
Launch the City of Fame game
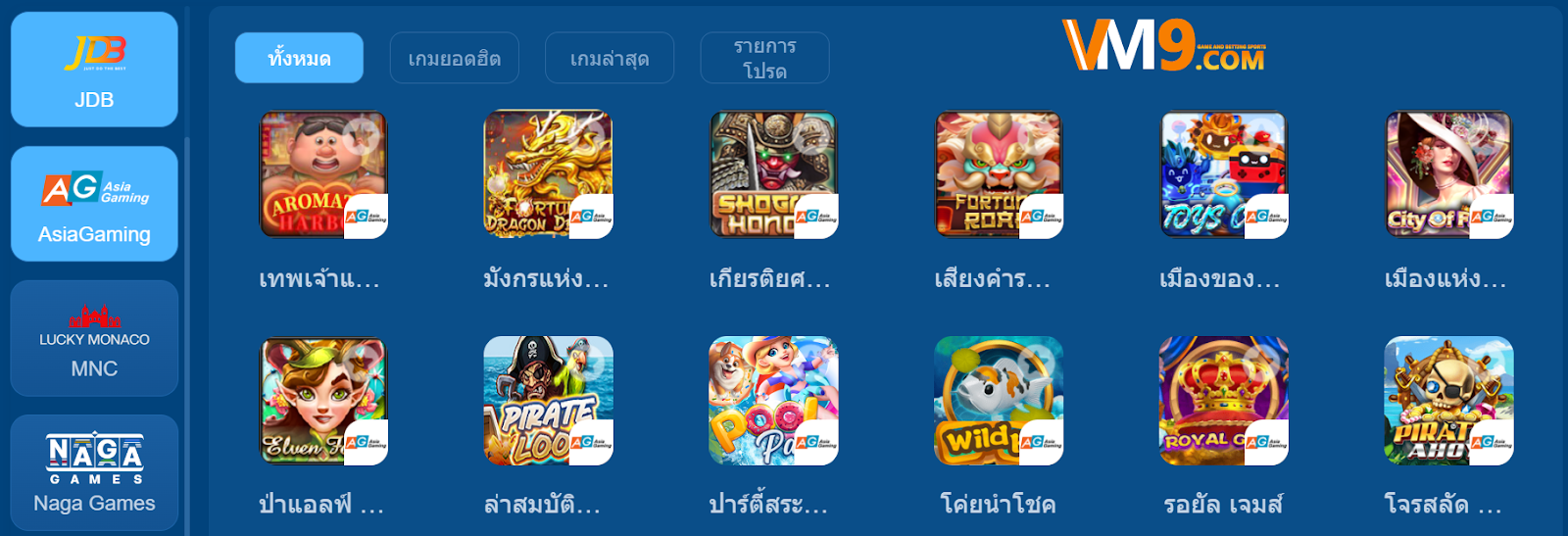1448,174
